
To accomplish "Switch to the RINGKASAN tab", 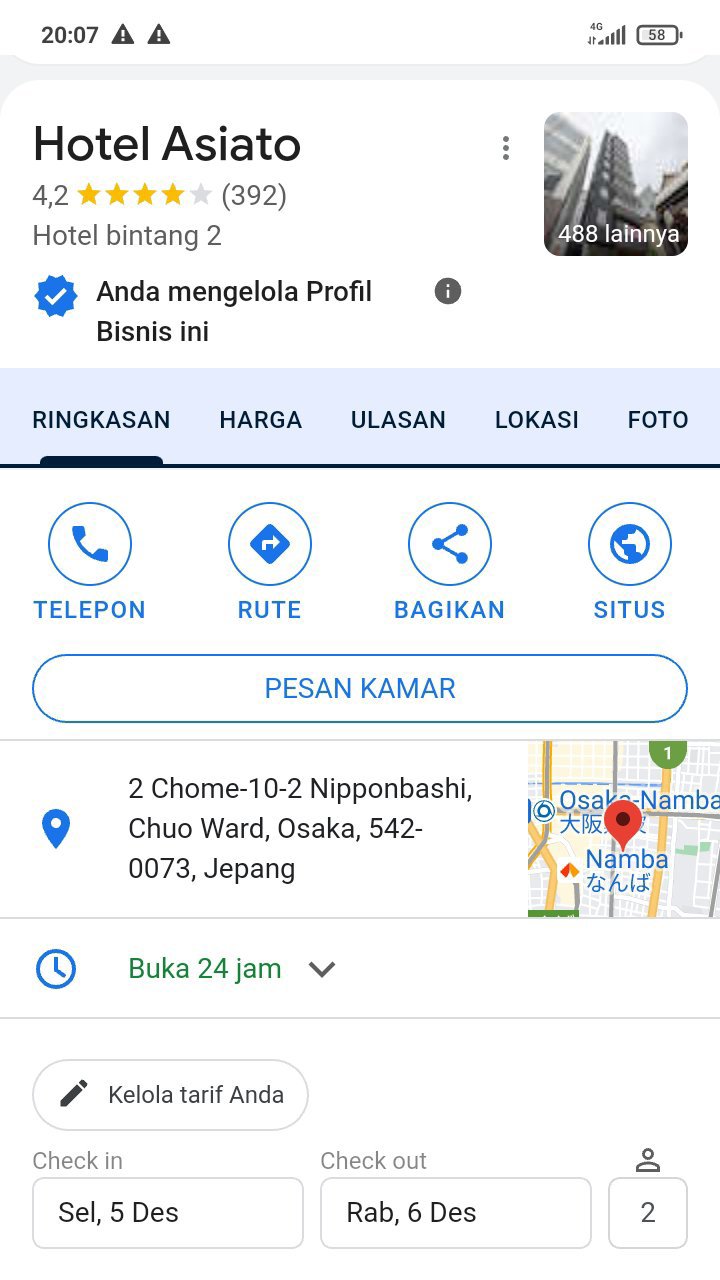I will pyautogui.click(x=101, y=420).
